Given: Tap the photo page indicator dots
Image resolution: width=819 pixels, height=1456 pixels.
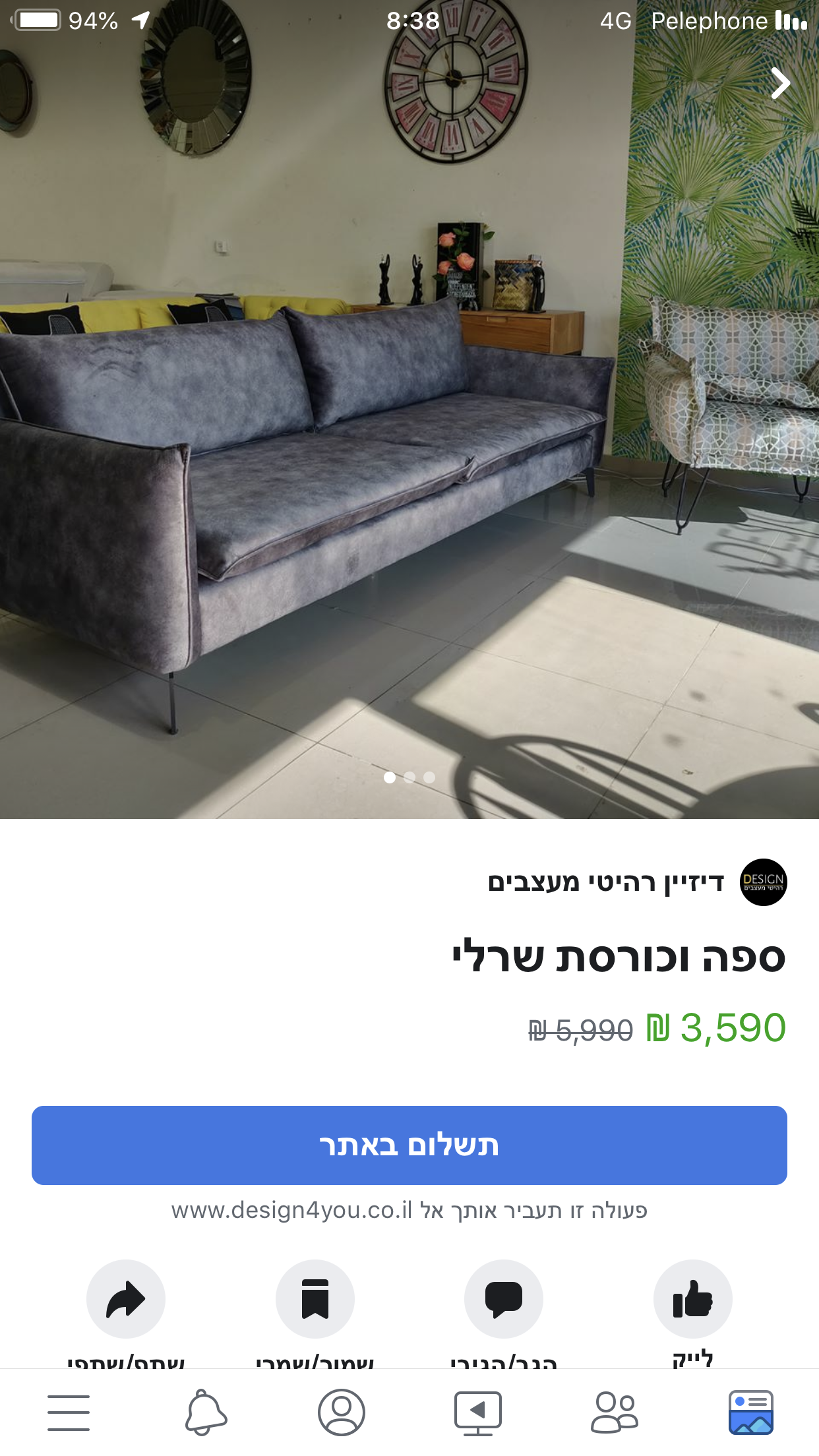Looking at the screenshot, I should coord(409,777).
